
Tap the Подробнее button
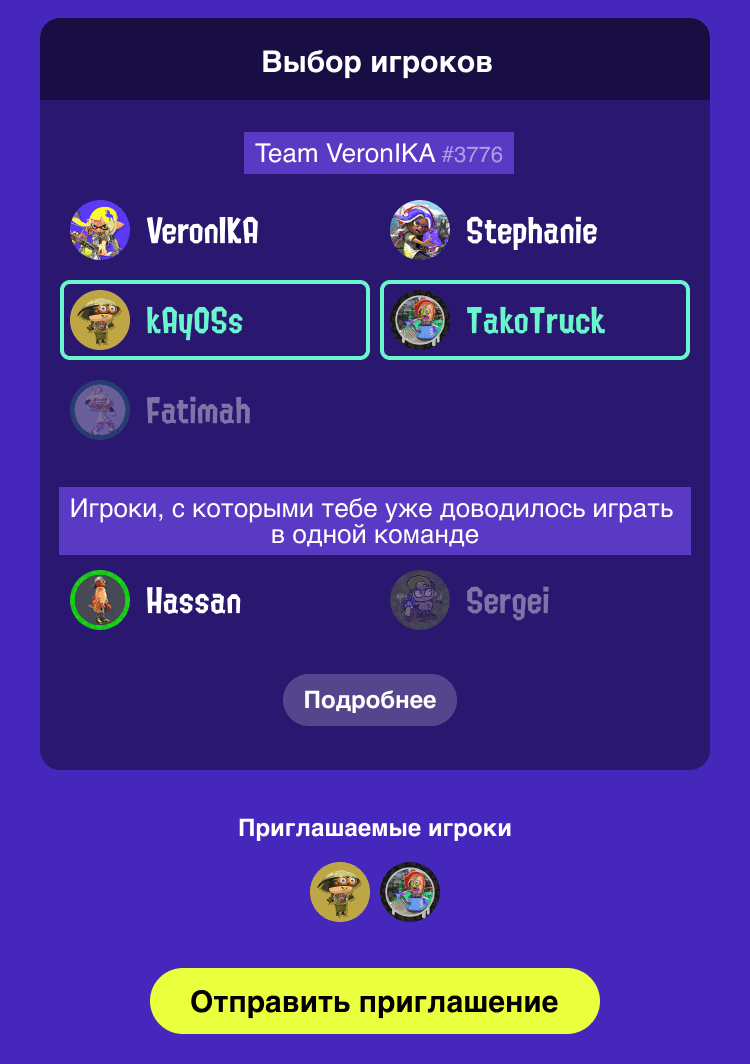(x=370, y=700)
